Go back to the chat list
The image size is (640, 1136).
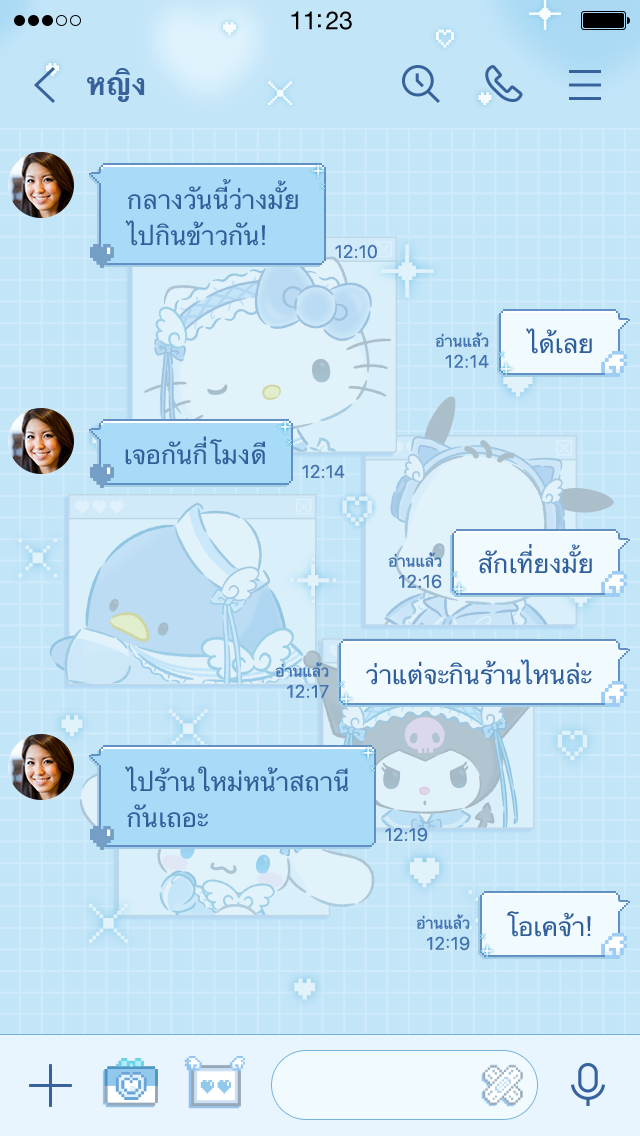point(45,85)
